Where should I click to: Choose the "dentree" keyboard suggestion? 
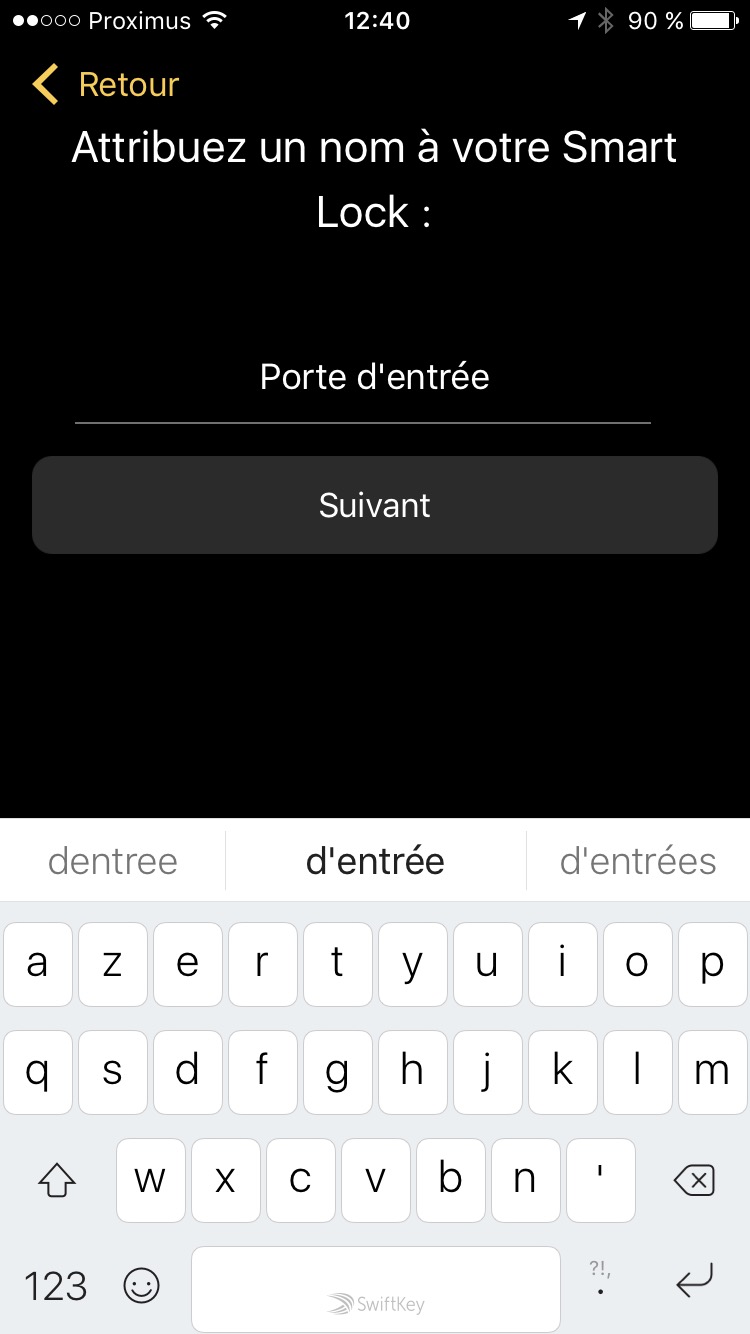coord(113,861)
